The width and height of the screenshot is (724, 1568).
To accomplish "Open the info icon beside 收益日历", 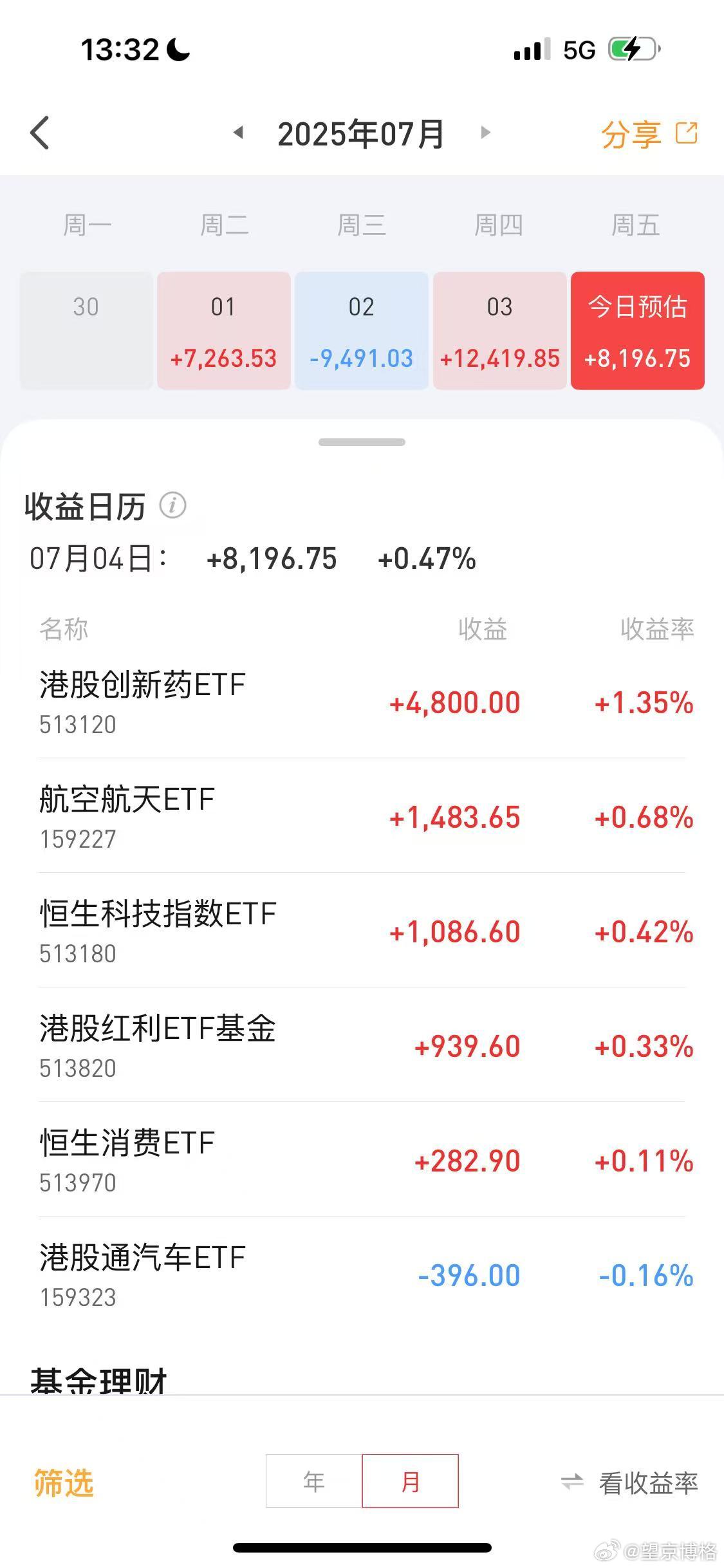I will (x=172, y=506).
